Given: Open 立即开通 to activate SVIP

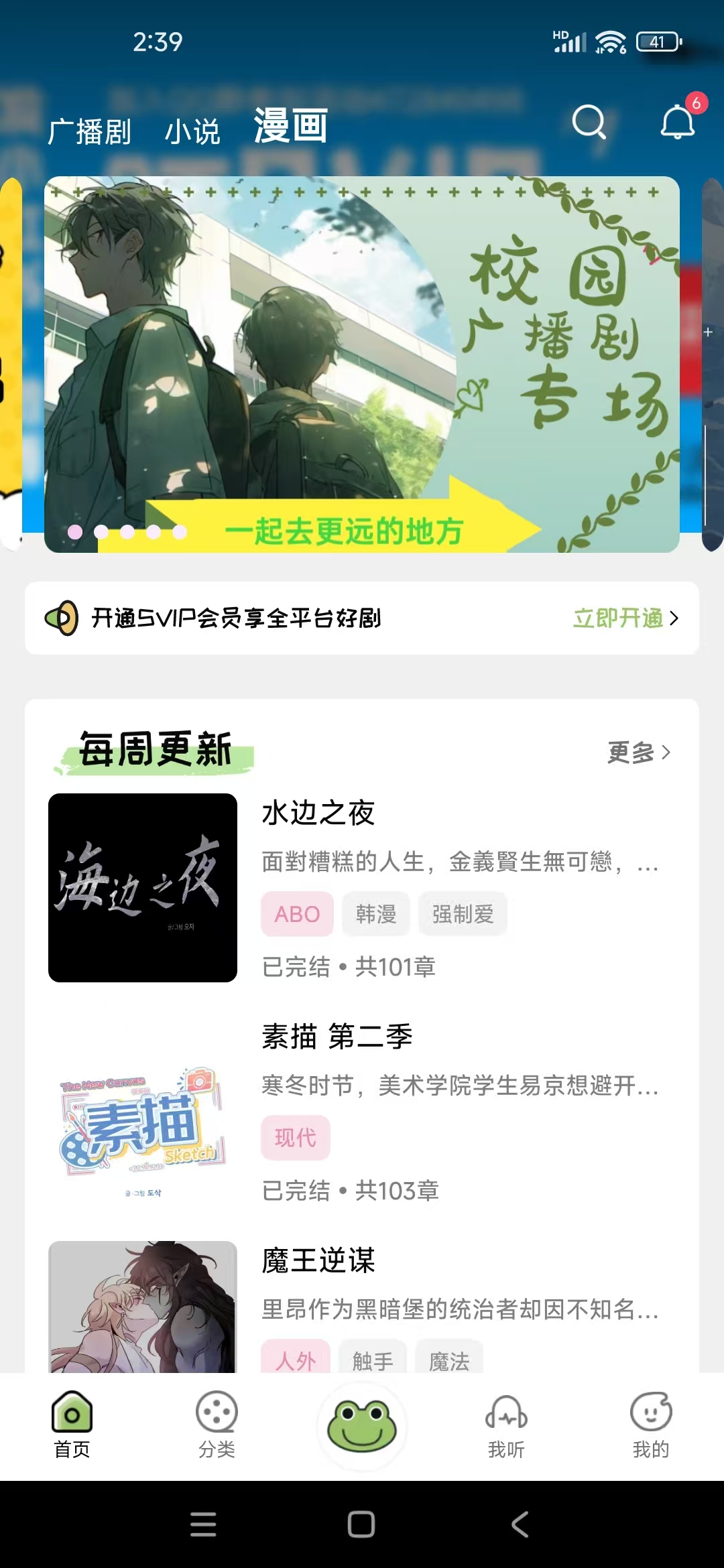Looking at the screenshot, I should pyautogui.click(x=621, y=620).
